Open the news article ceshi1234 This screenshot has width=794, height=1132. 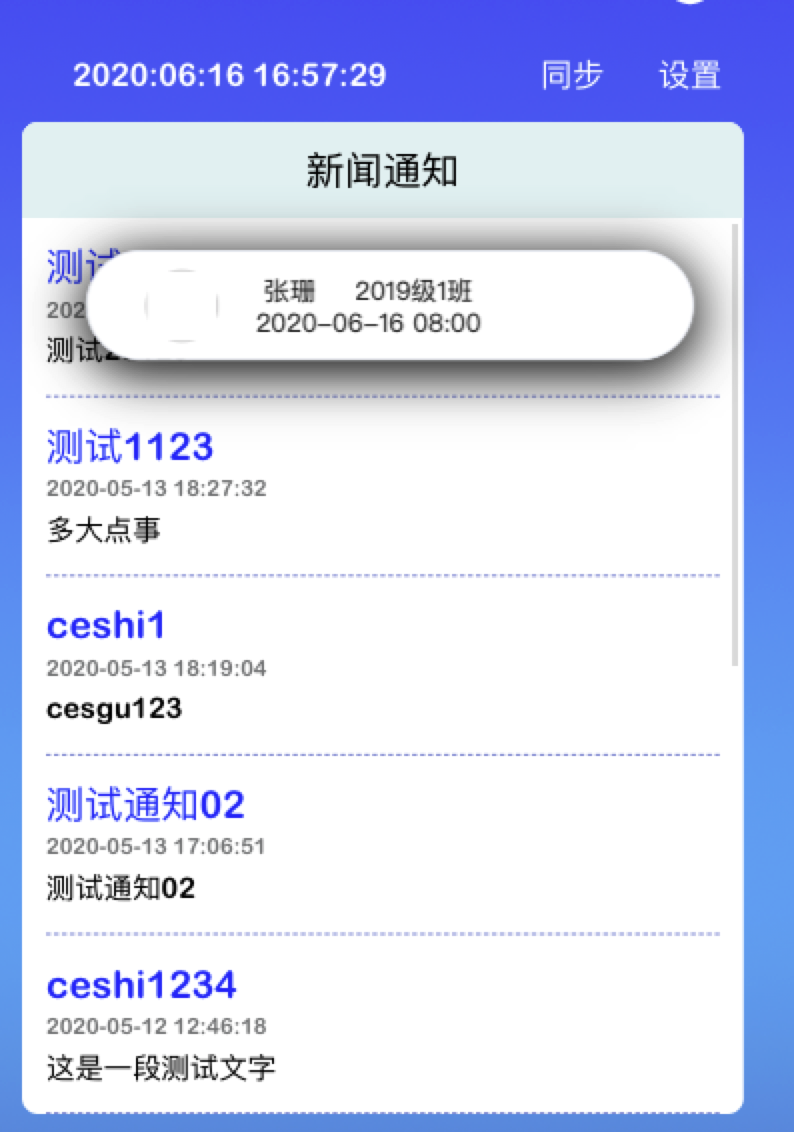tap(141, 985)
